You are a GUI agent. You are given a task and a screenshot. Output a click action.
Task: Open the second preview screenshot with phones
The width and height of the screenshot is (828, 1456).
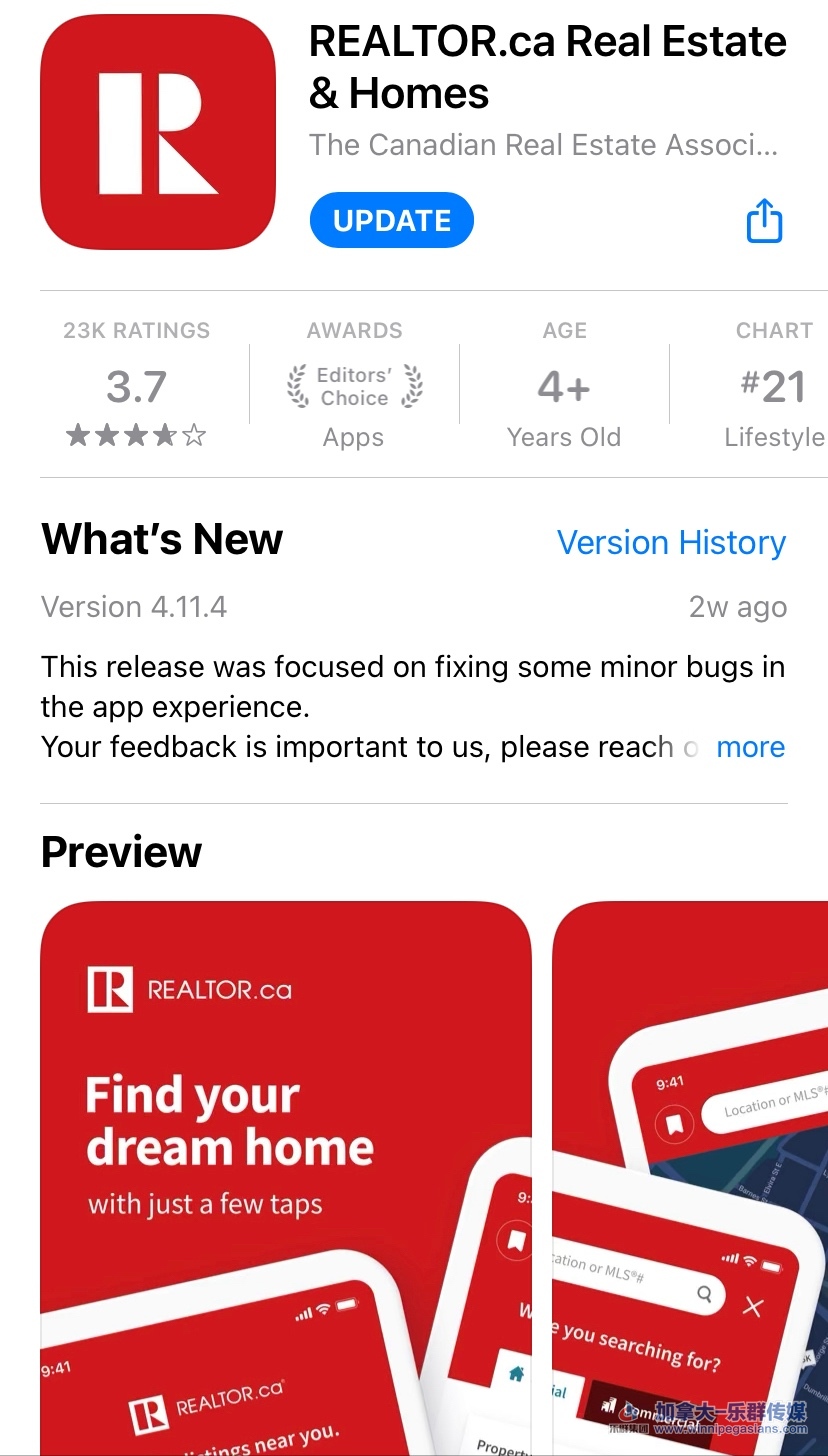pyautogui.click(x=690, y=1170)
